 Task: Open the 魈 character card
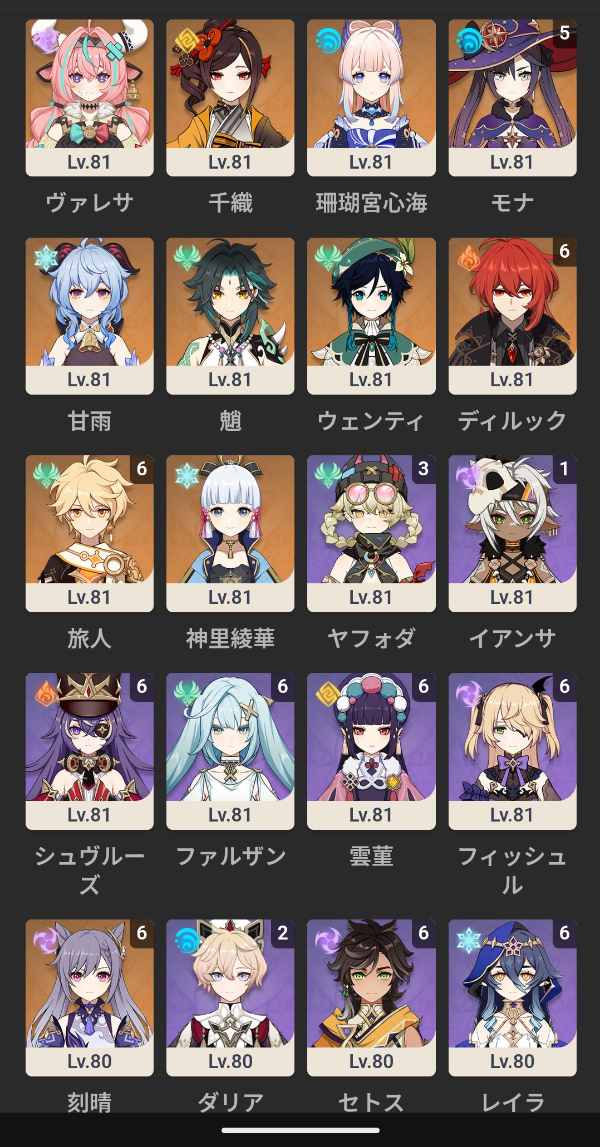(x=230, y=315)
